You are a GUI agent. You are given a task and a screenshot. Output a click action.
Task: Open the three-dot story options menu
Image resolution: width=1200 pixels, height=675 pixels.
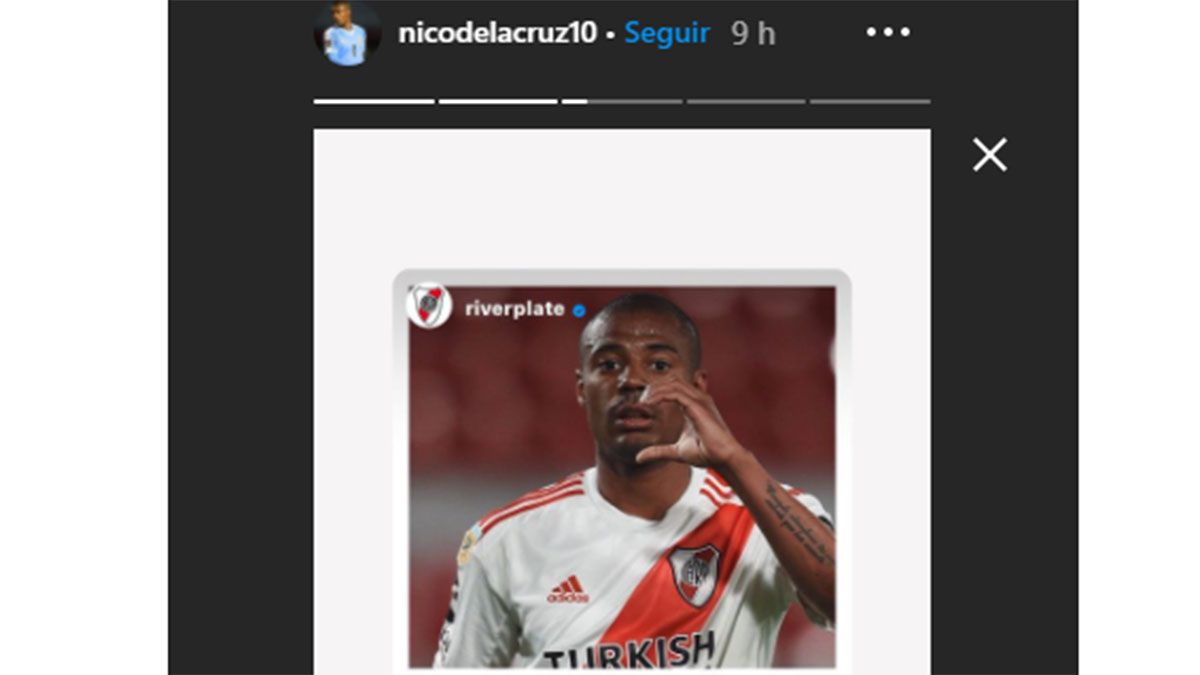[888, 33]
